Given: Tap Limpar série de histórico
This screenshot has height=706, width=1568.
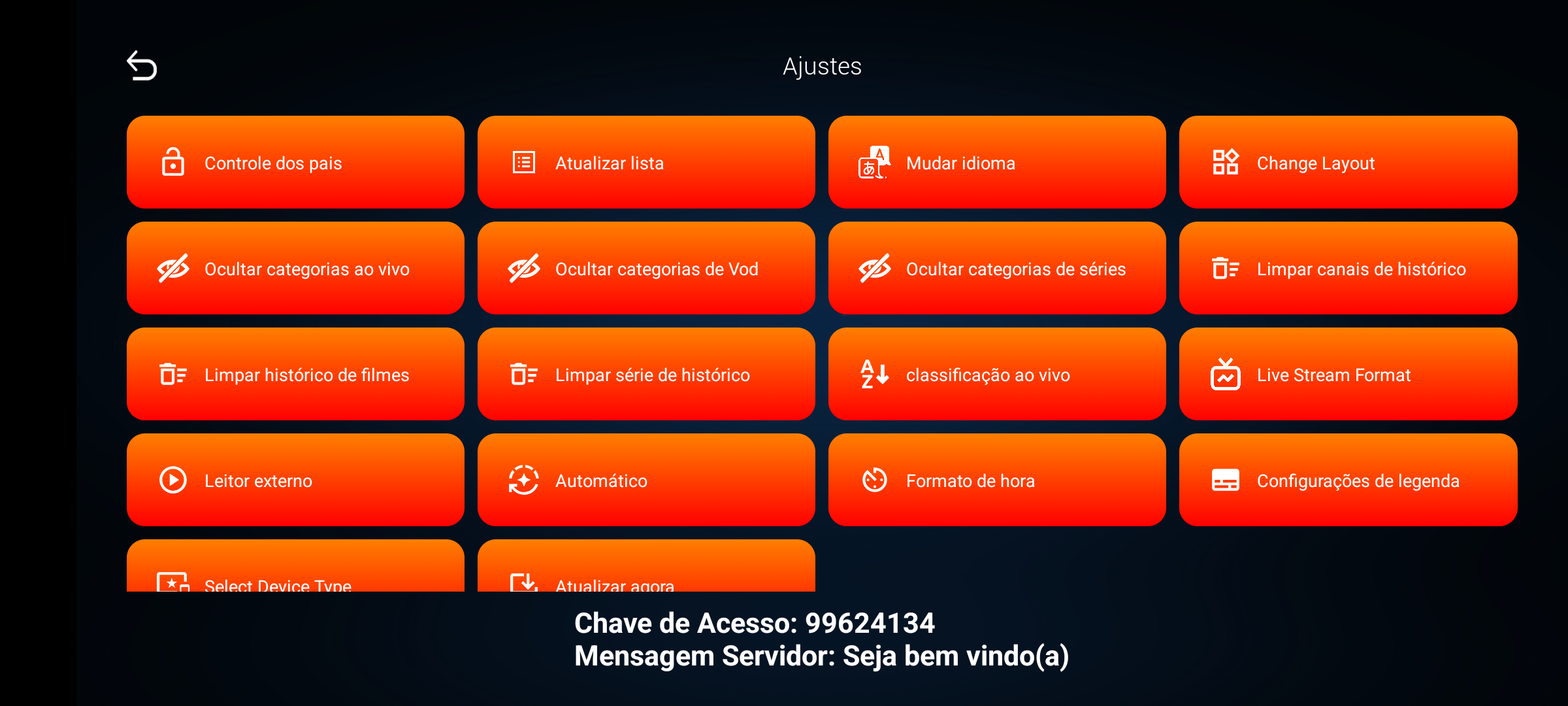Looking at the screenshot, I should [x=646, y=375].
